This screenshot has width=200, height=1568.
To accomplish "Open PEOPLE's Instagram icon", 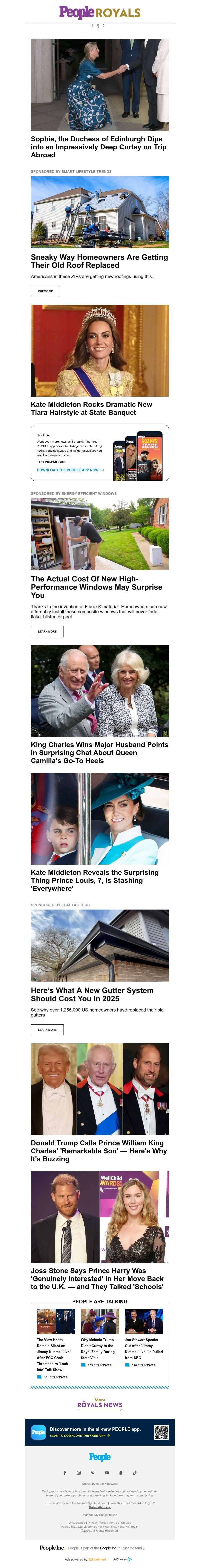I will tap(79, 1473).
